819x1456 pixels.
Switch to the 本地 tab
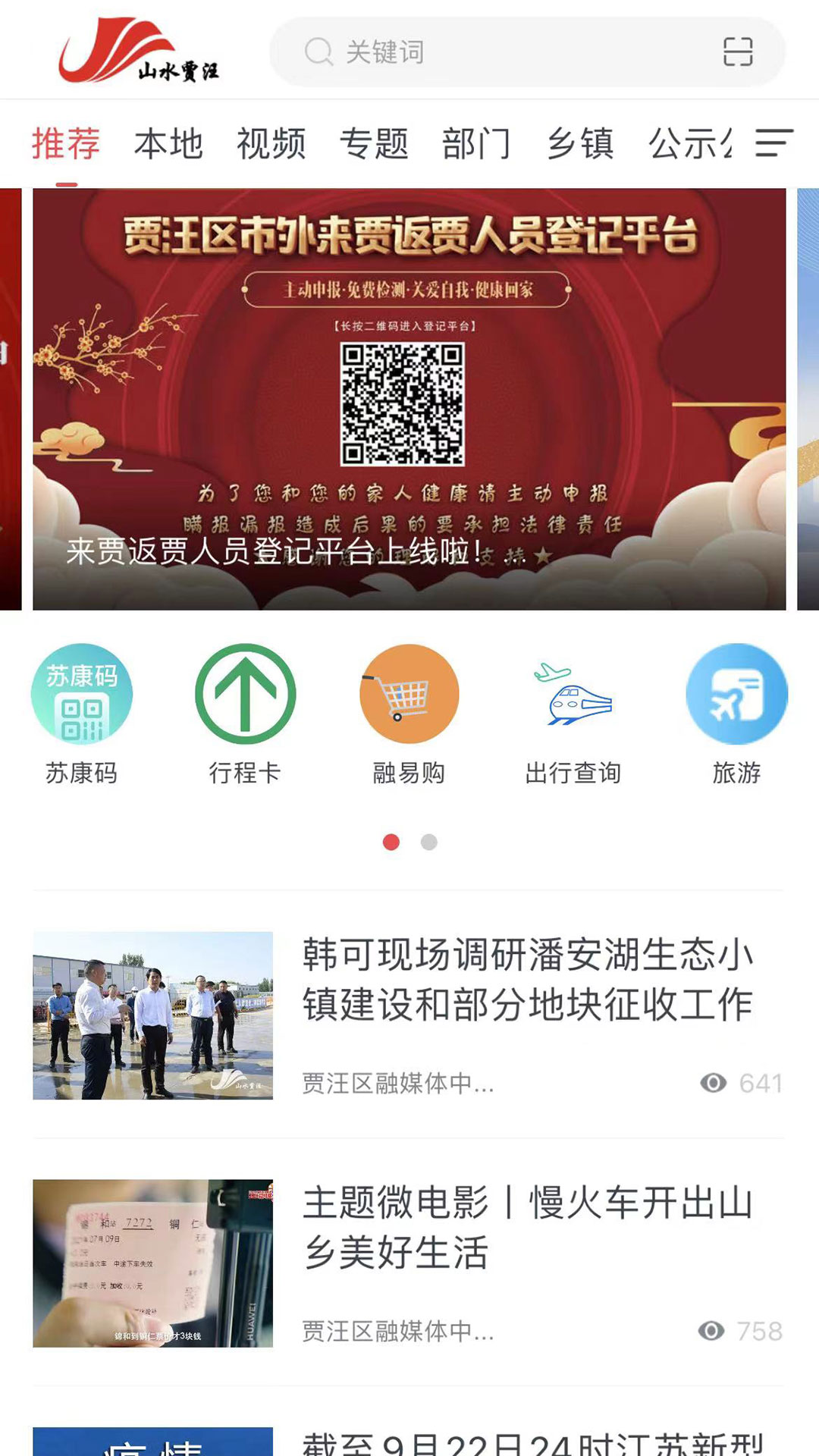click(168, 143)
